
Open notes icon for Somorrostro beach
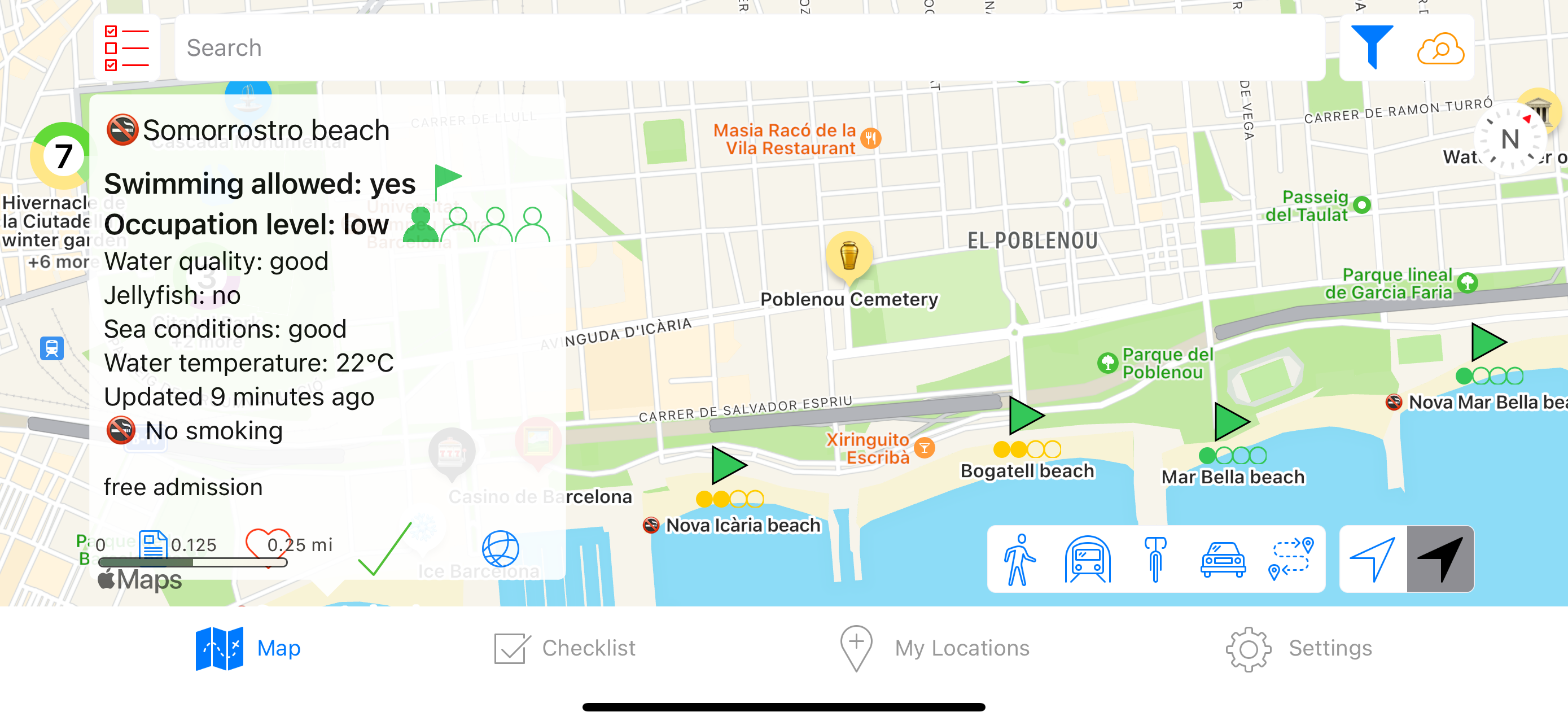pos(153,544)
